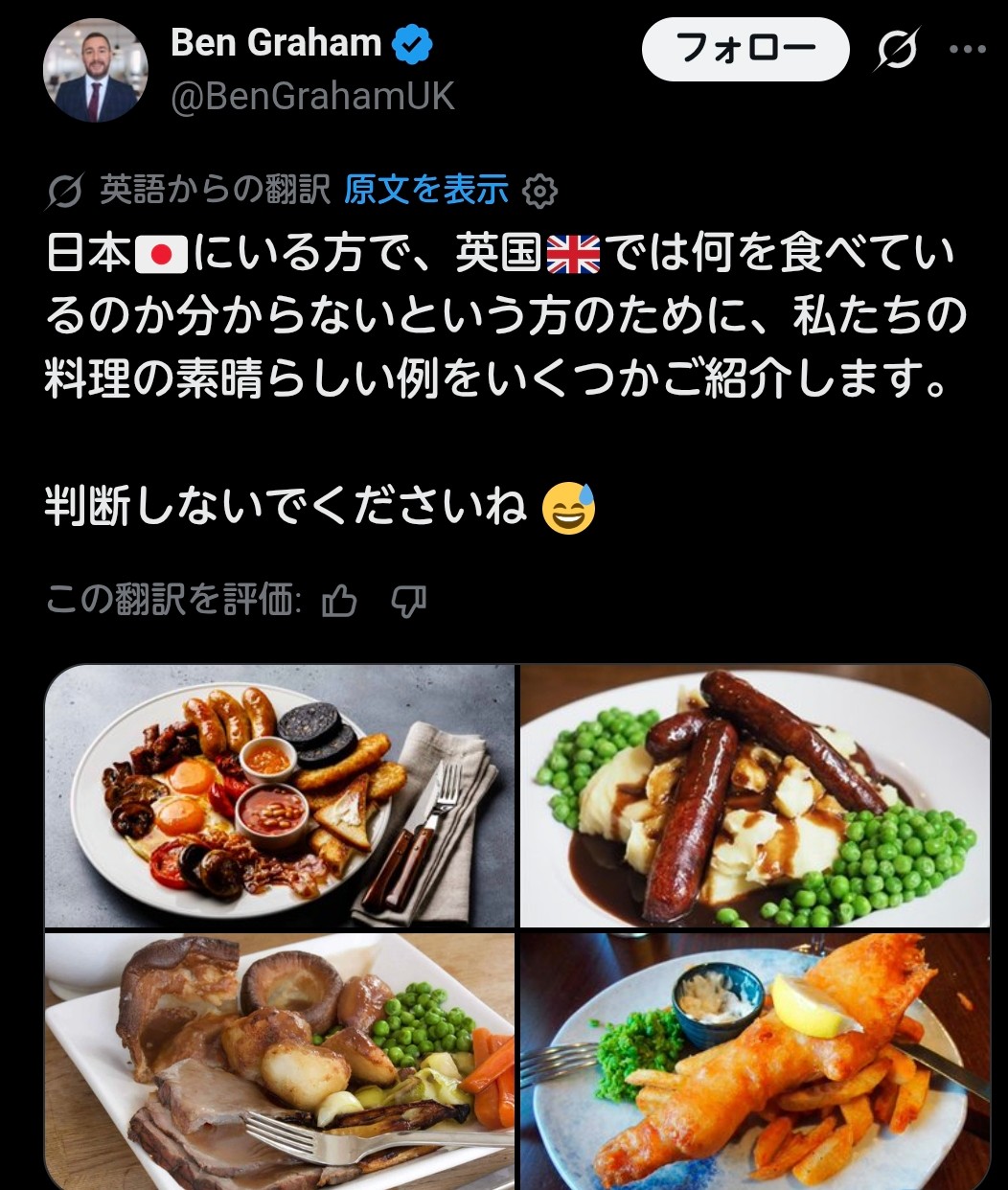Viewport: 1008px width, 1190px height.
Task: Rate the translation with thumbs up
Action: pos(339,602)
